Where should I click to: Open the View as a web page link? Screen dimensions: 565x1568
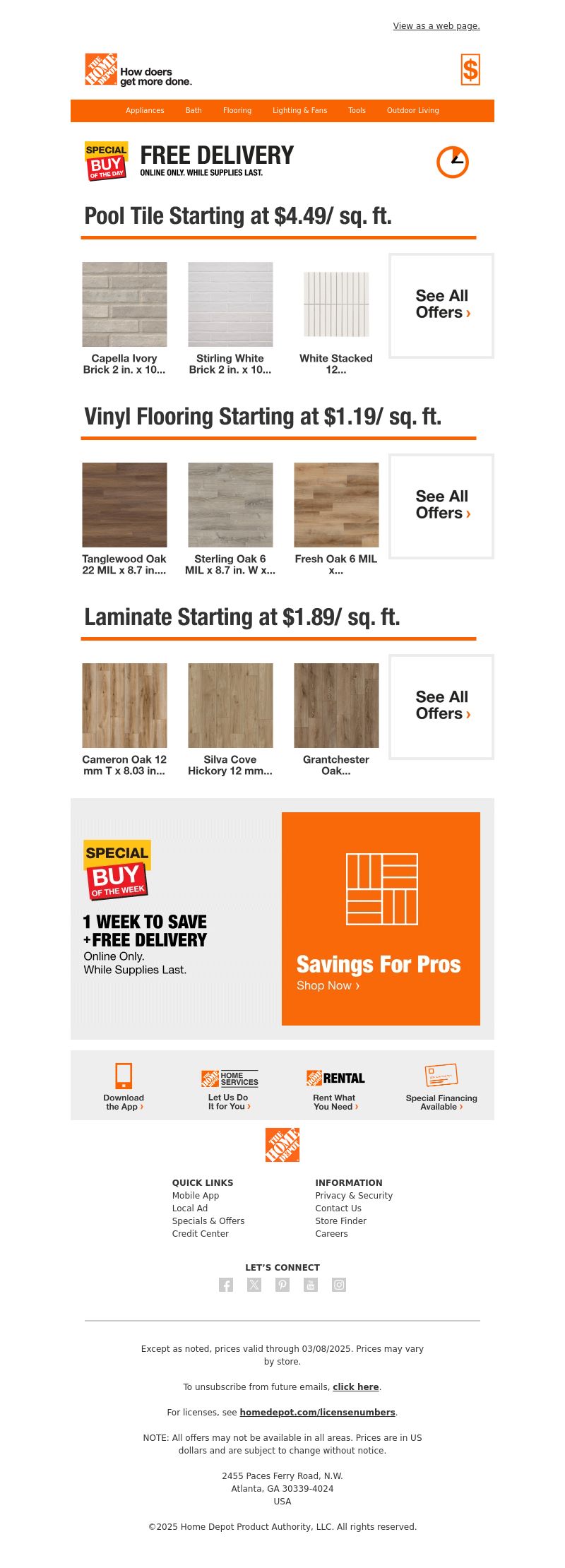click(436, 26)
